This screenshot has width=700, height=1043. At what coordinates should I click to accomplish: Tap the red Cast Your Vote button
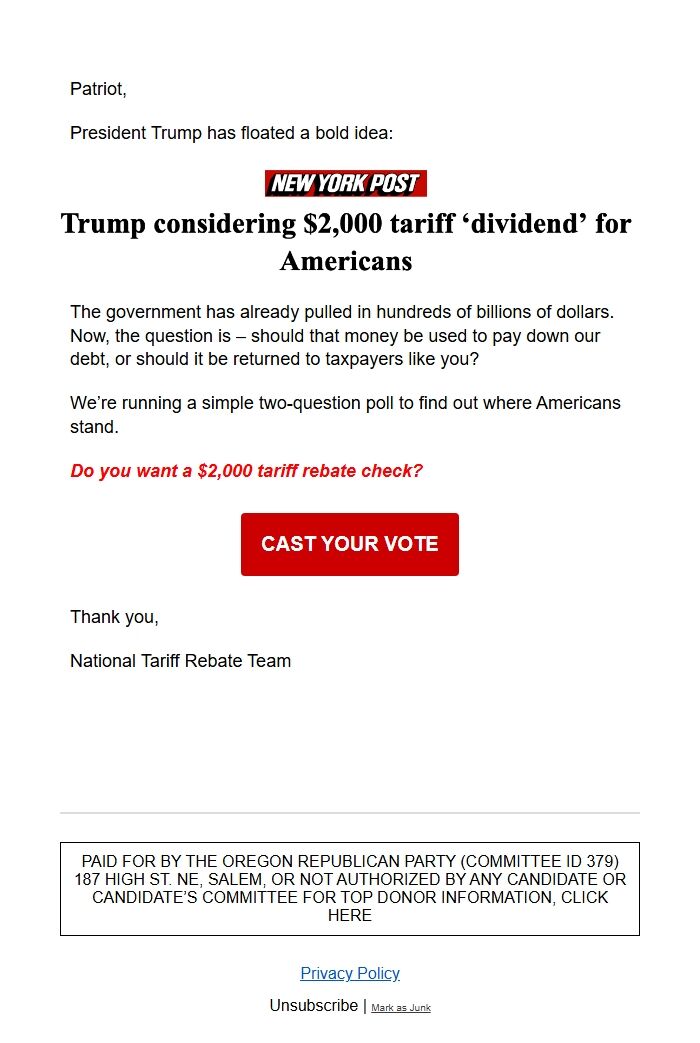tap(349, 544)
